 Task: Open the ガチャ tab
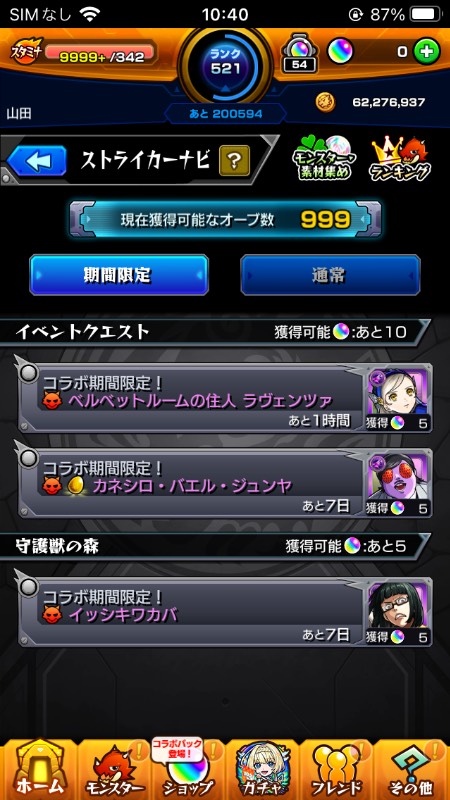point(262,770)
